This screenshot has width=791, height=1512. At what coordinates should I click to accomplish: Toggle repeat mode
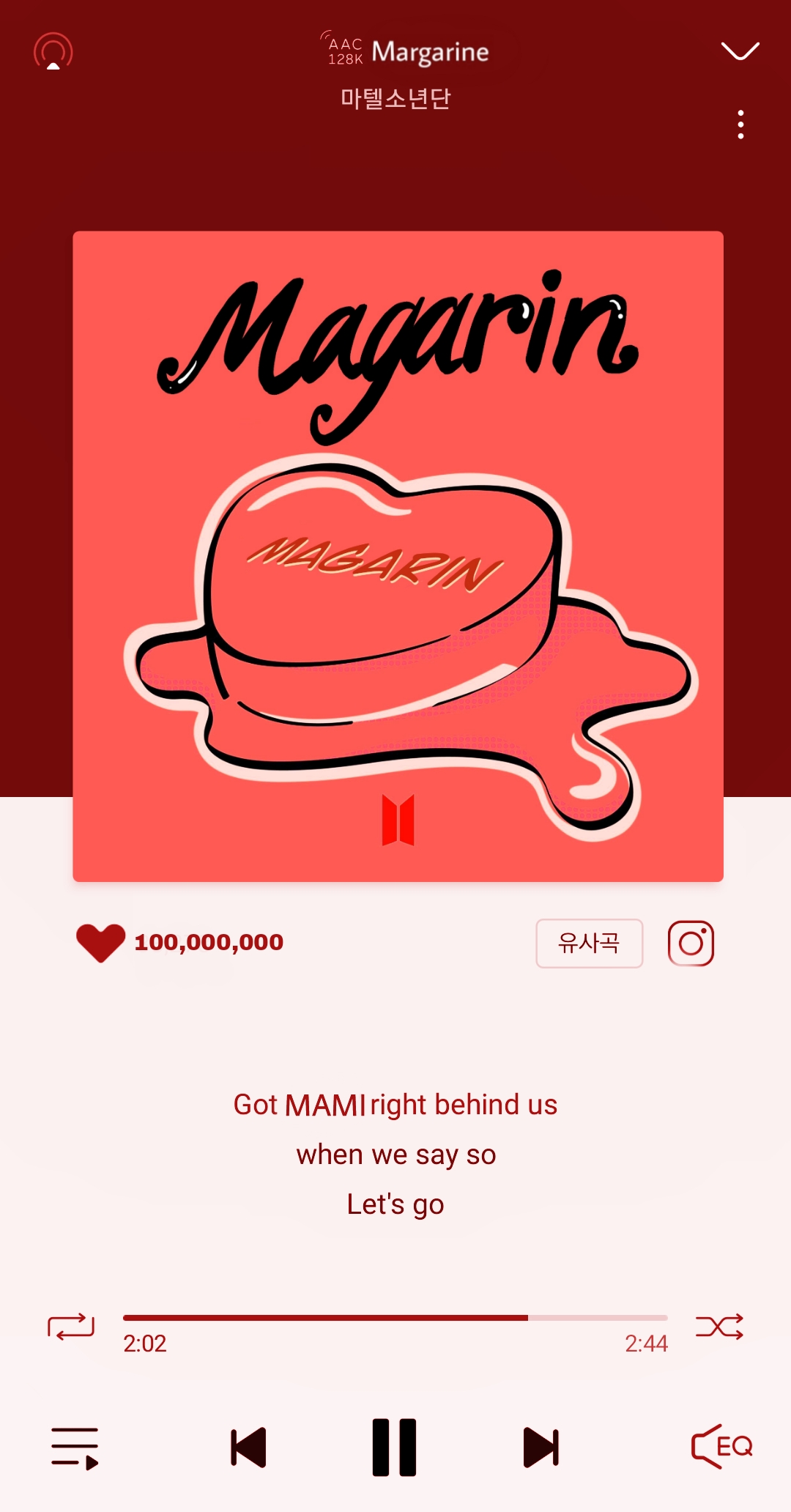[x=71, y=1326]
